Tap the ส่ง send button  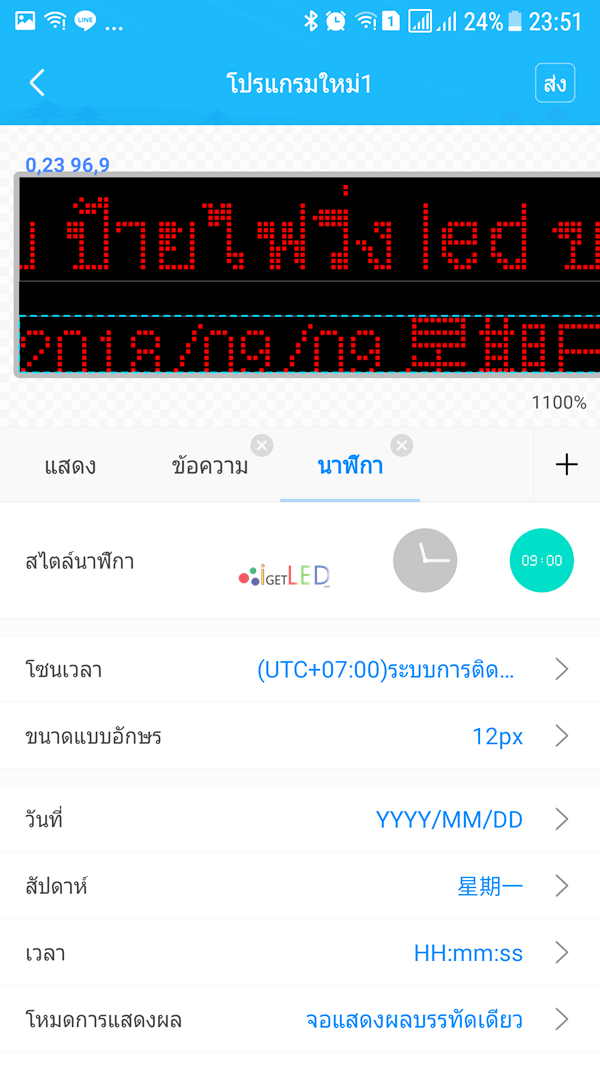[555, 84]
